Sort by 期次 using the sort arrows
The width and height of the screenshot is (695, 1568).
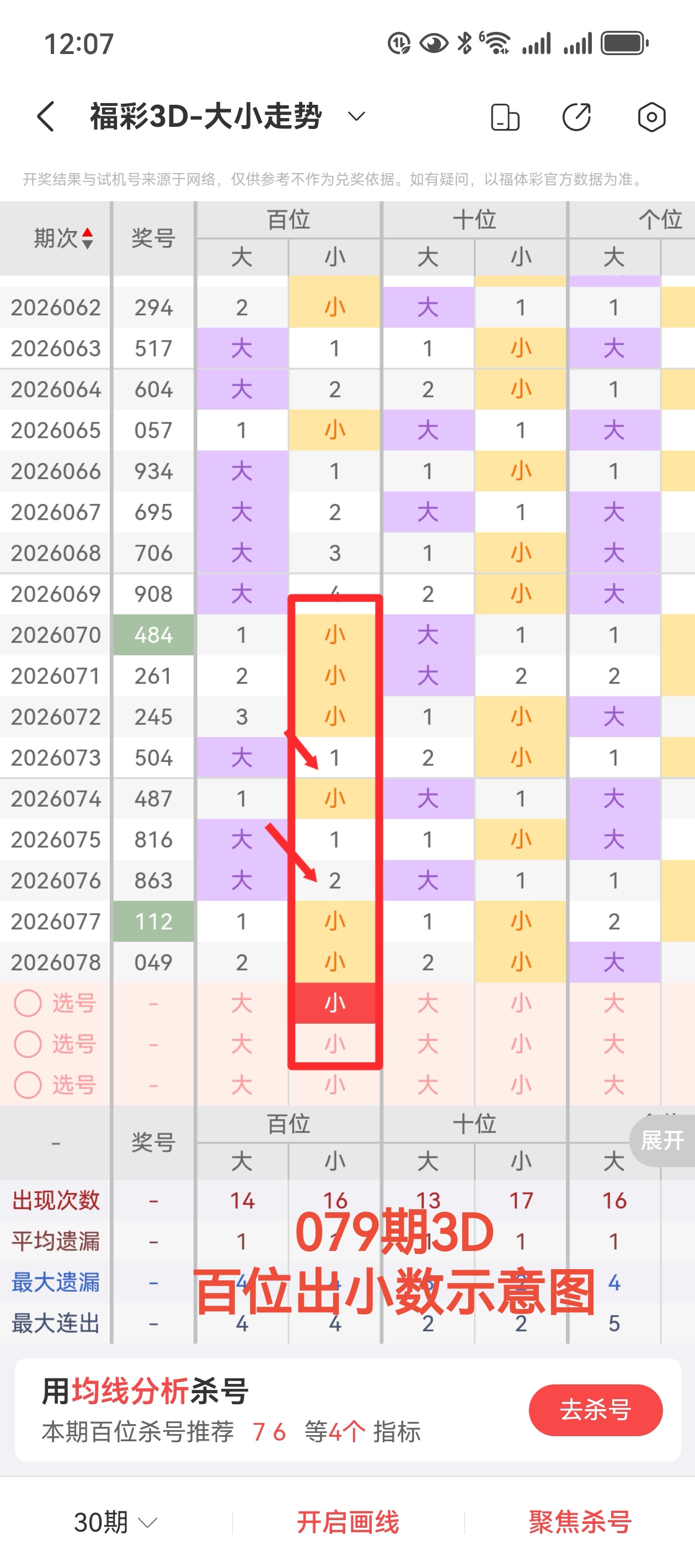point(88,238)
